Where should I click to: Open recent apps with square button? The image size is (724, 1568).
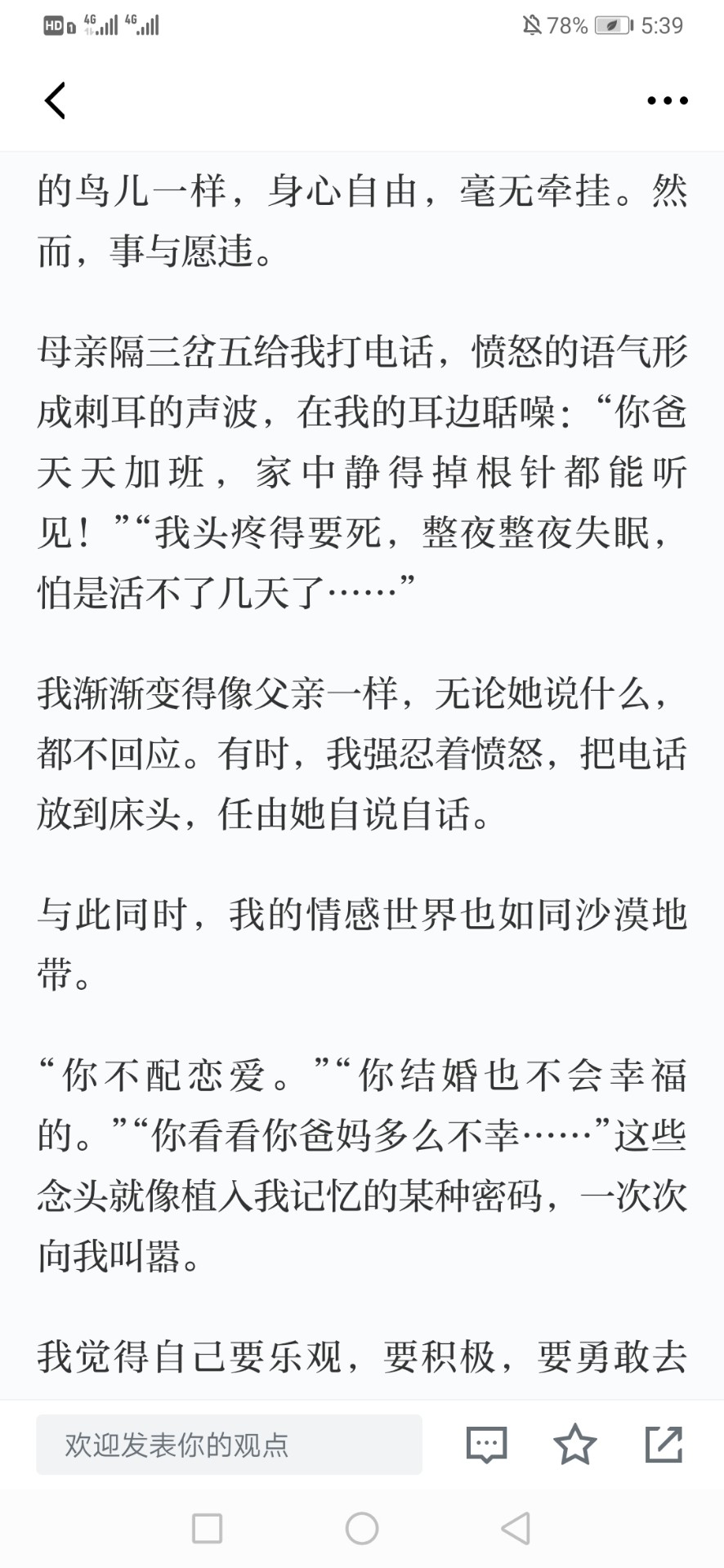(x=207, y=1528)
